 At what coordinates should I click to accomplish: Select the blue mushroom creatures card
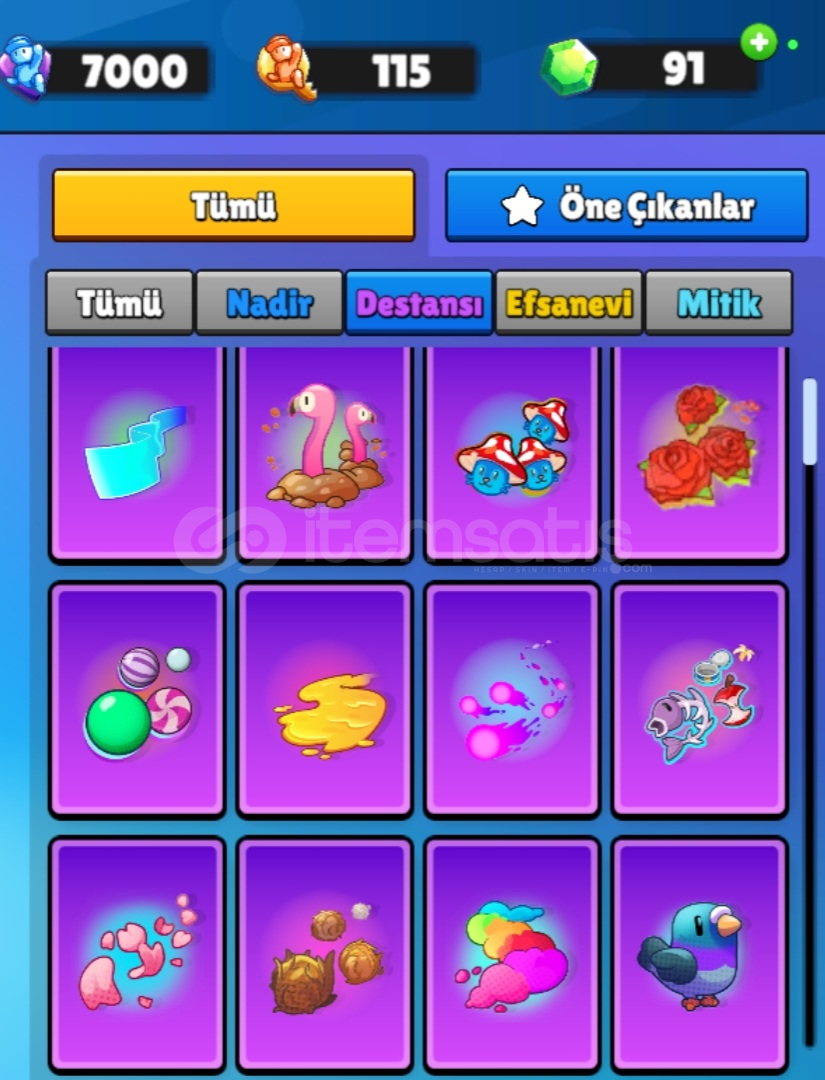tap(512, 453)
